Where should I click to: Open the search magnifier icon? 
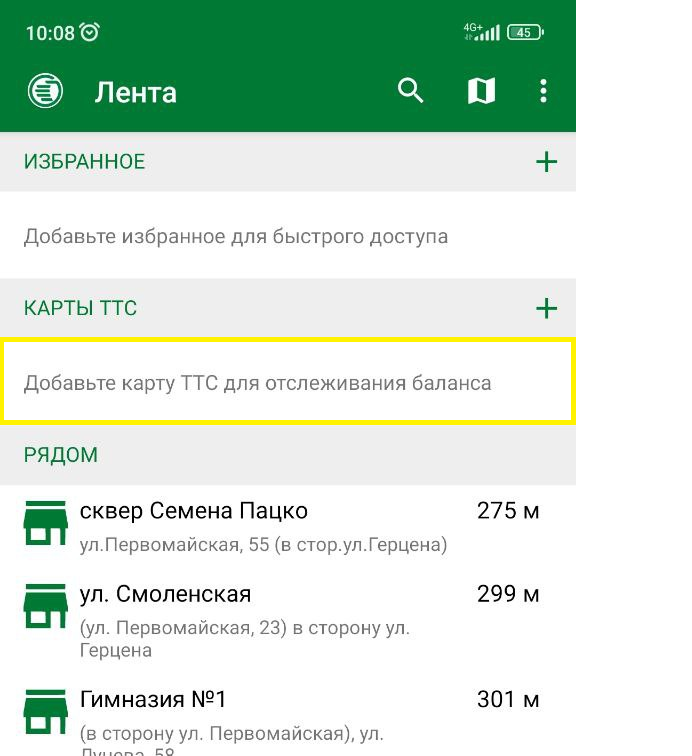pyautogui.click(x=410, y=91)
